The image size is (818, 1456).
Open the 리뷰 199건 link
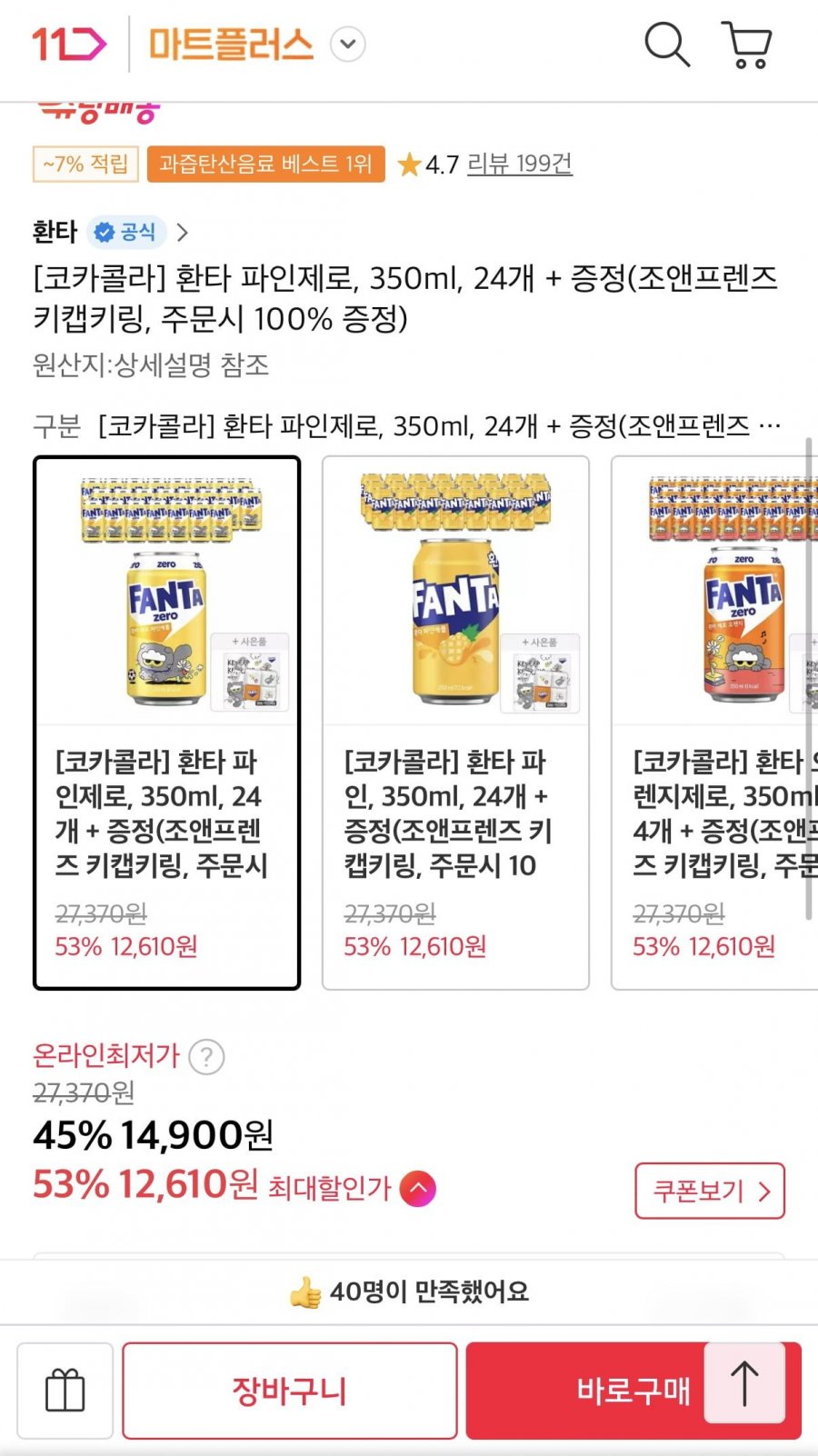[519, 164]
